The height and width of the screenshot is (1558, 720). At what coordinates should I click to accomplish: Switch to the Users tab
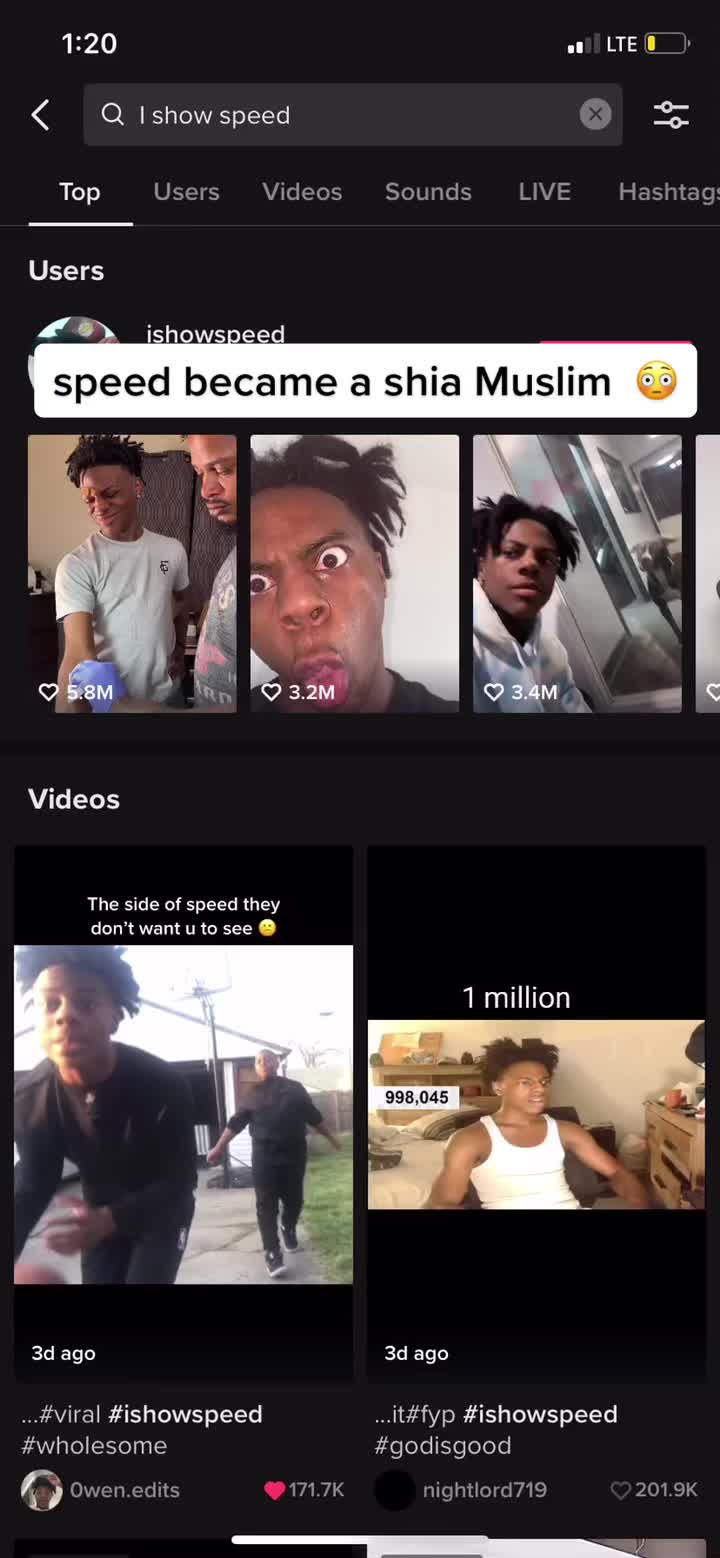click(186, 191)
